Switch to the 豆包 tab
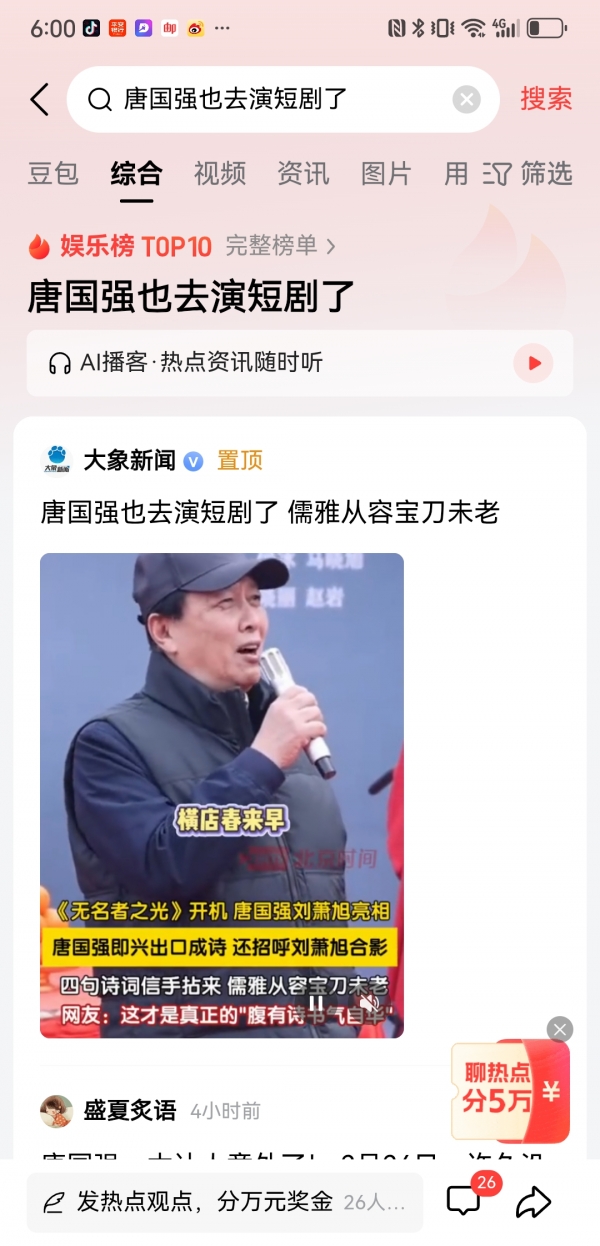This screenshot has height=1246, width=600. click(53, 173)
